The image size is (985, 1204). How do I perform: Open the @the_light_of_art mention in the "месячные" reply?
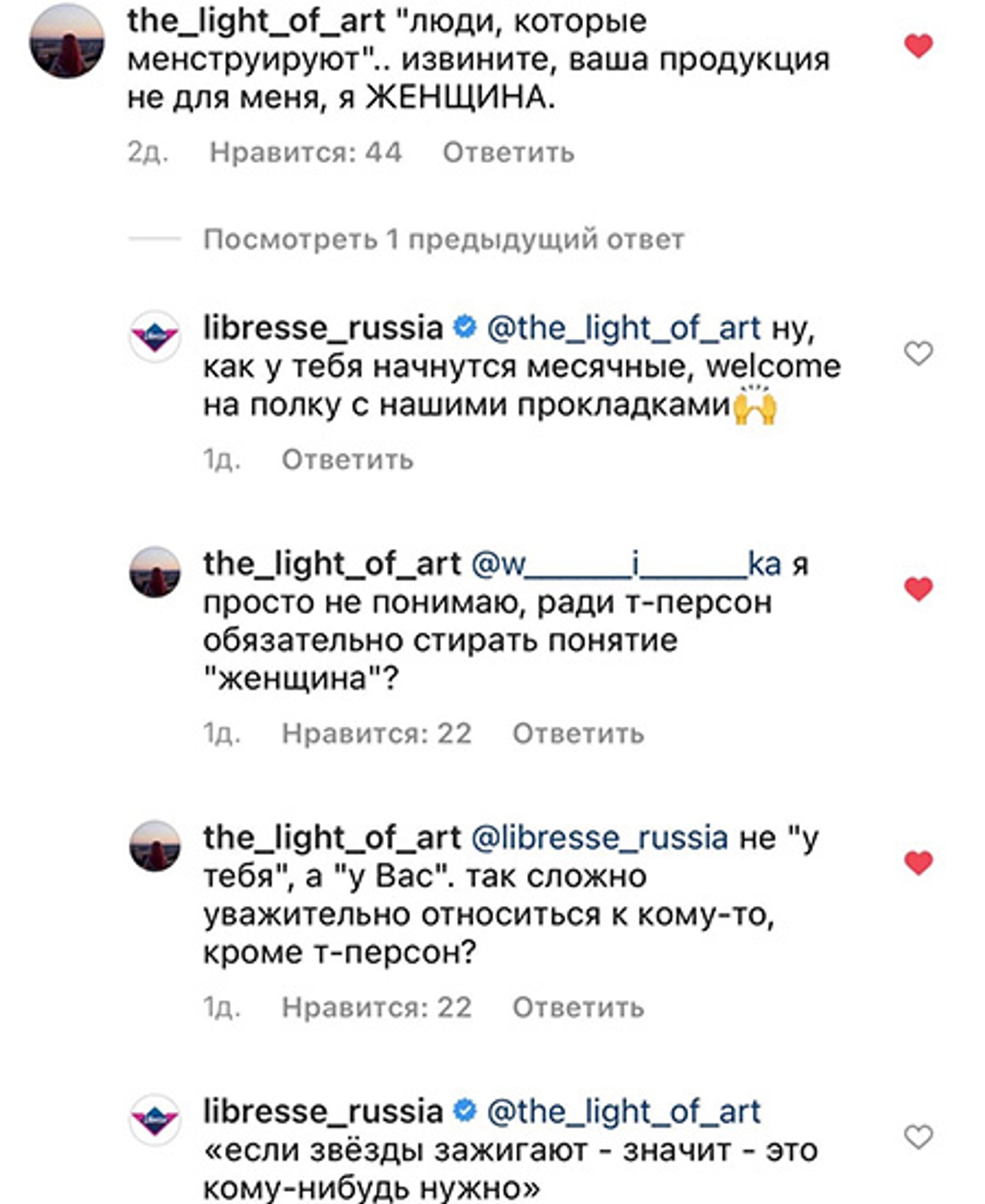(624, 329)
